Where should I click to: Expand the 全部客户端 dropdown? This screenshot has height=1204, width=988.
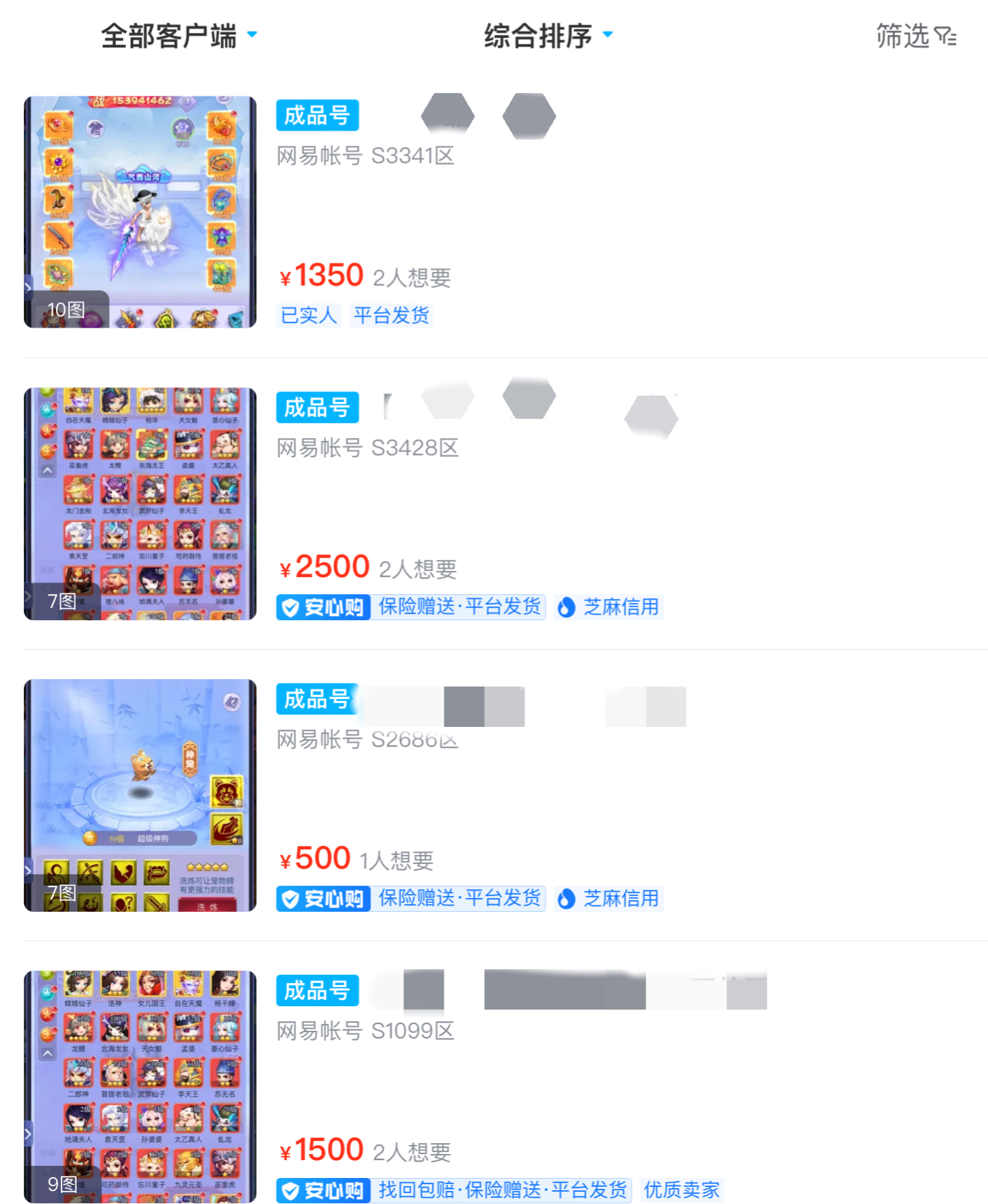[178, 36]
